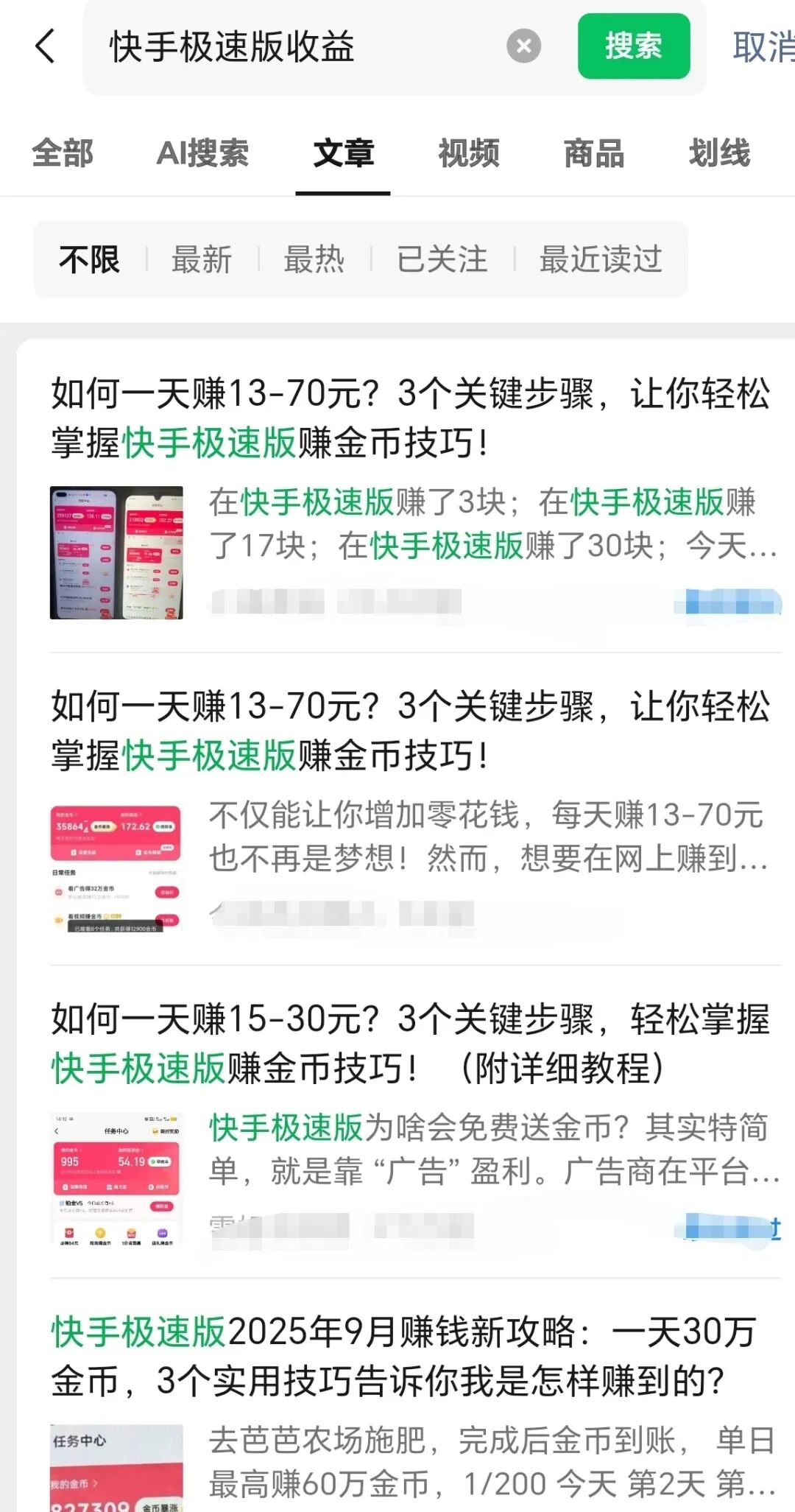This screenshot has height=1512, width=795.
Task: Tap the search field with 快手极速版收益
Action: click(294, 46)
